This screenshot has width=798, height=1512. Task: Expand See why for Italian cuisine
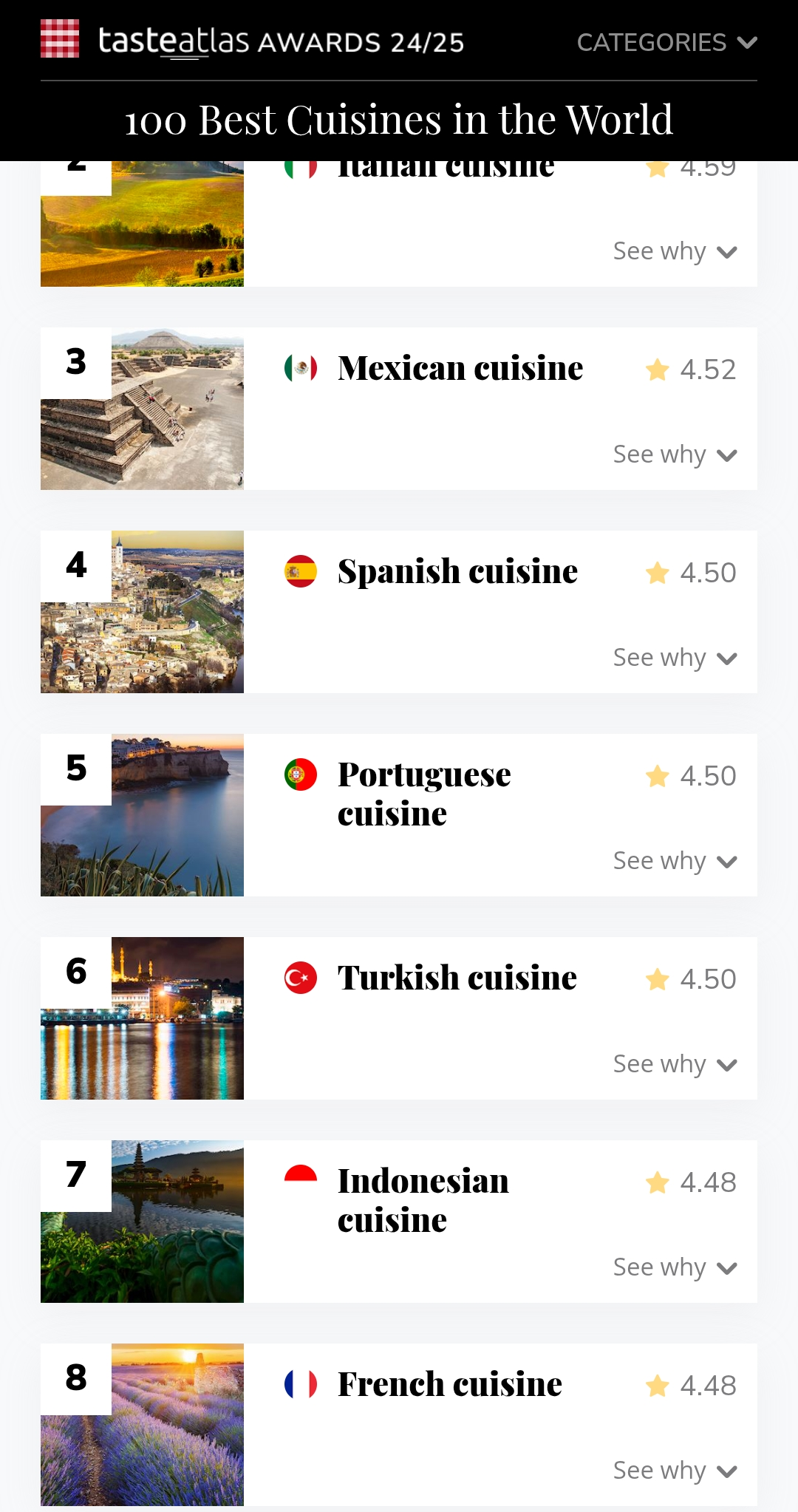click(675, 251)
